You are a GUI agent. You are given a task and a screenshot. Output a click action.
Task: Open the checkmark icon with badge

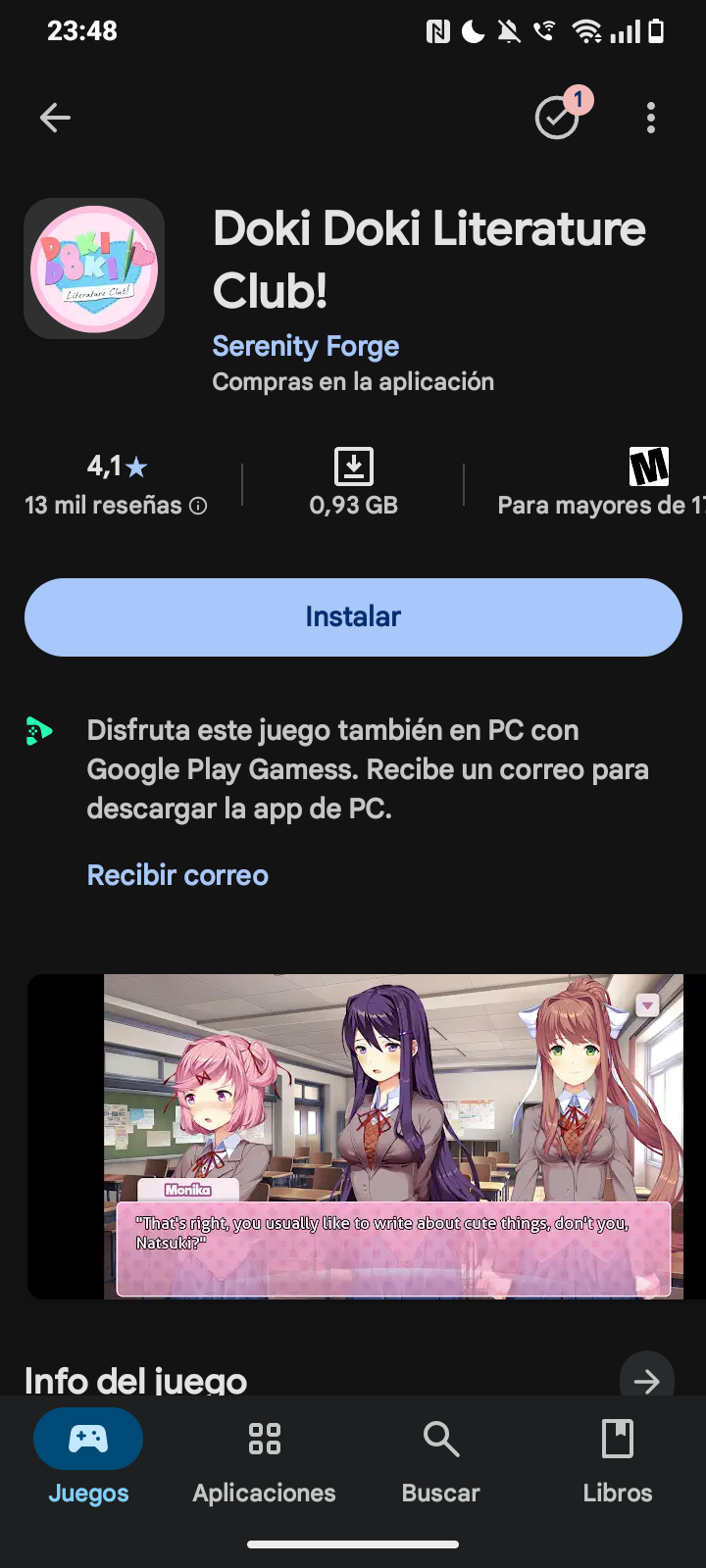558,119
